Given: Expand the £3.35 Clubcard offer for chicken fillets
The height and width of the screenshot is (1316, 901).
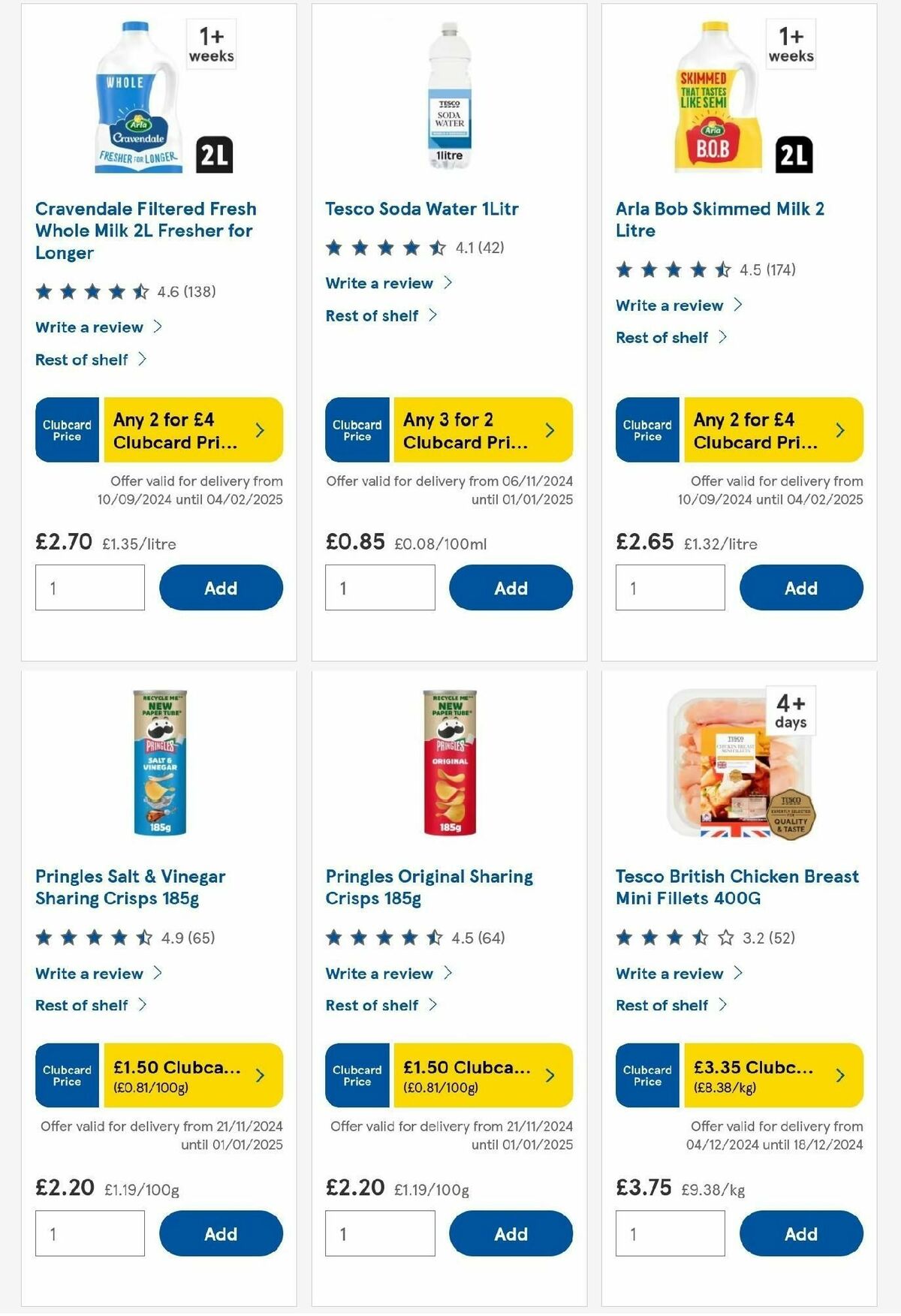Looking at the screenshot, I should (x=759, y=1075).
